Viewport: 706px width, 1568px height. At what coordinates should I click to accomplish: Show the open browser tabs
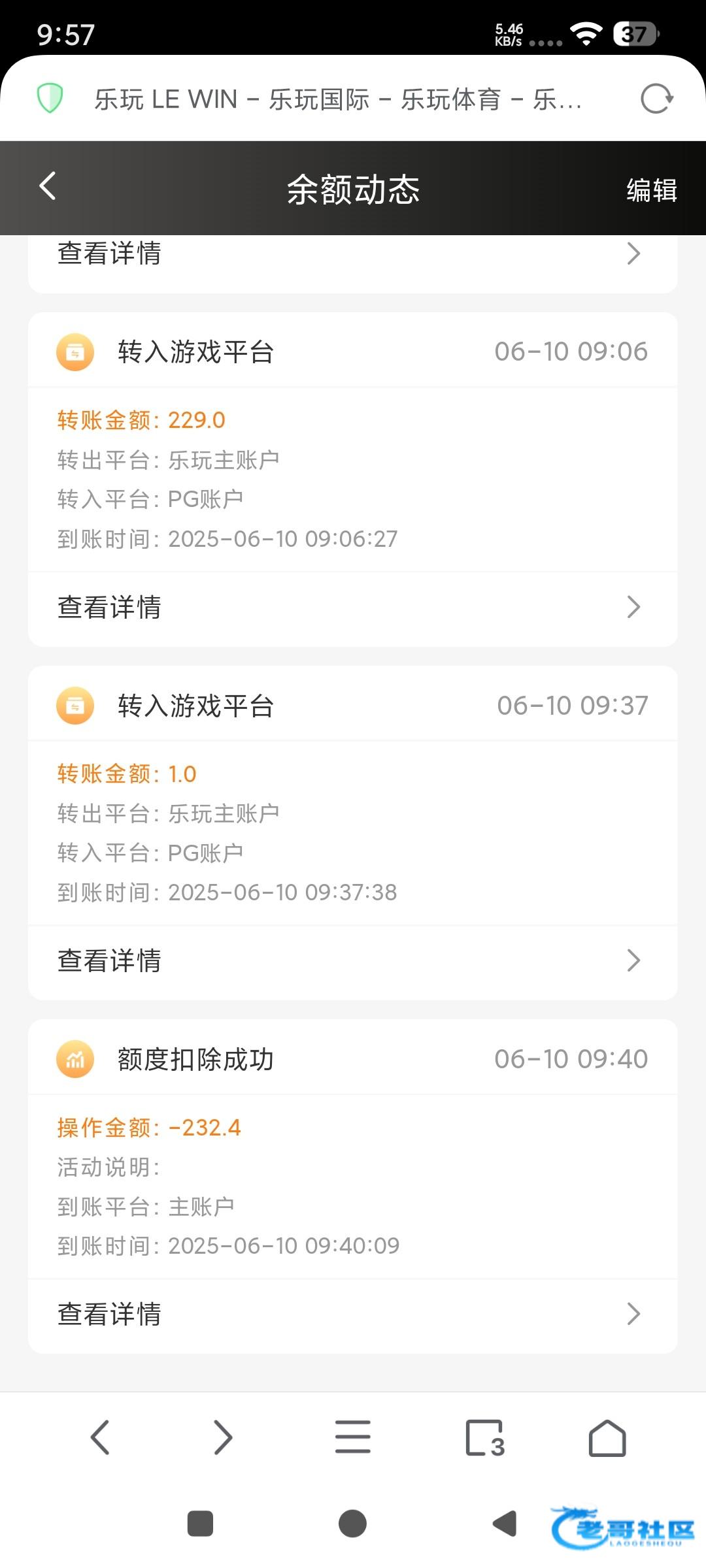pyautogui.click(x=484, y=1438)
